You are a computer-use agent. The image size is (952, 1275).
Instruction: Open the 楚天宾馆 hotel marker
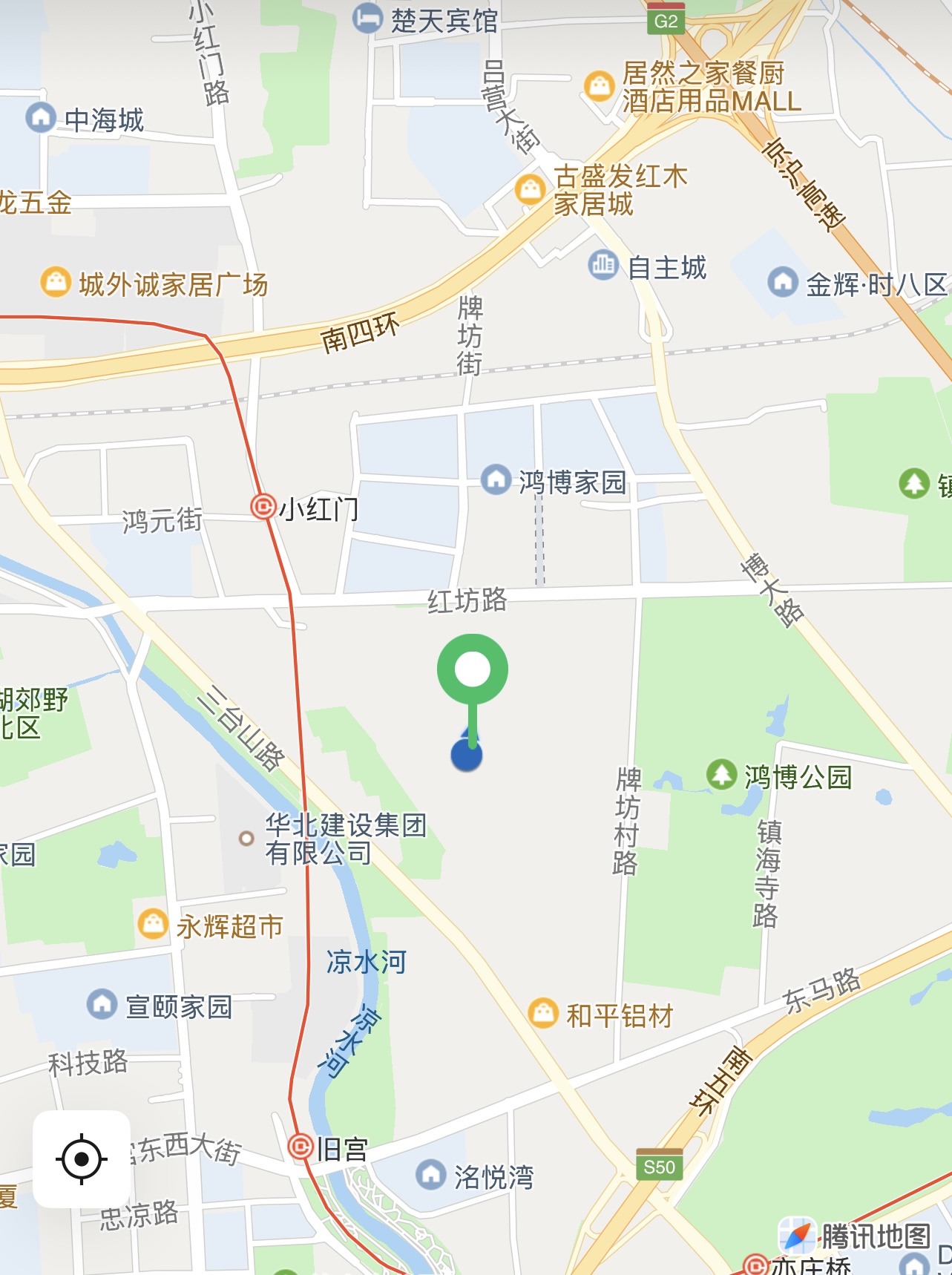coord(367,19)
